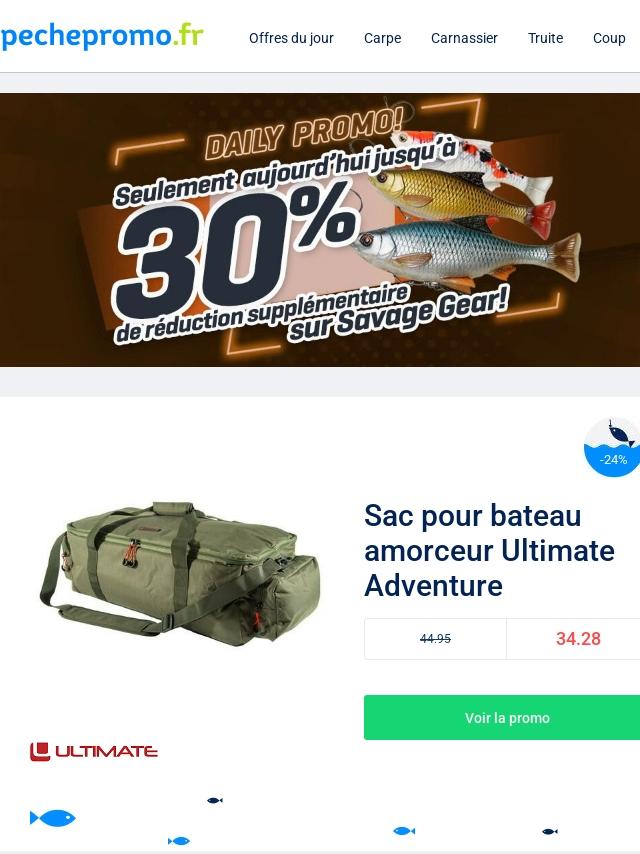Open the Truite category
This screenshot has width=640, height=854.
[x=545, y=38]
